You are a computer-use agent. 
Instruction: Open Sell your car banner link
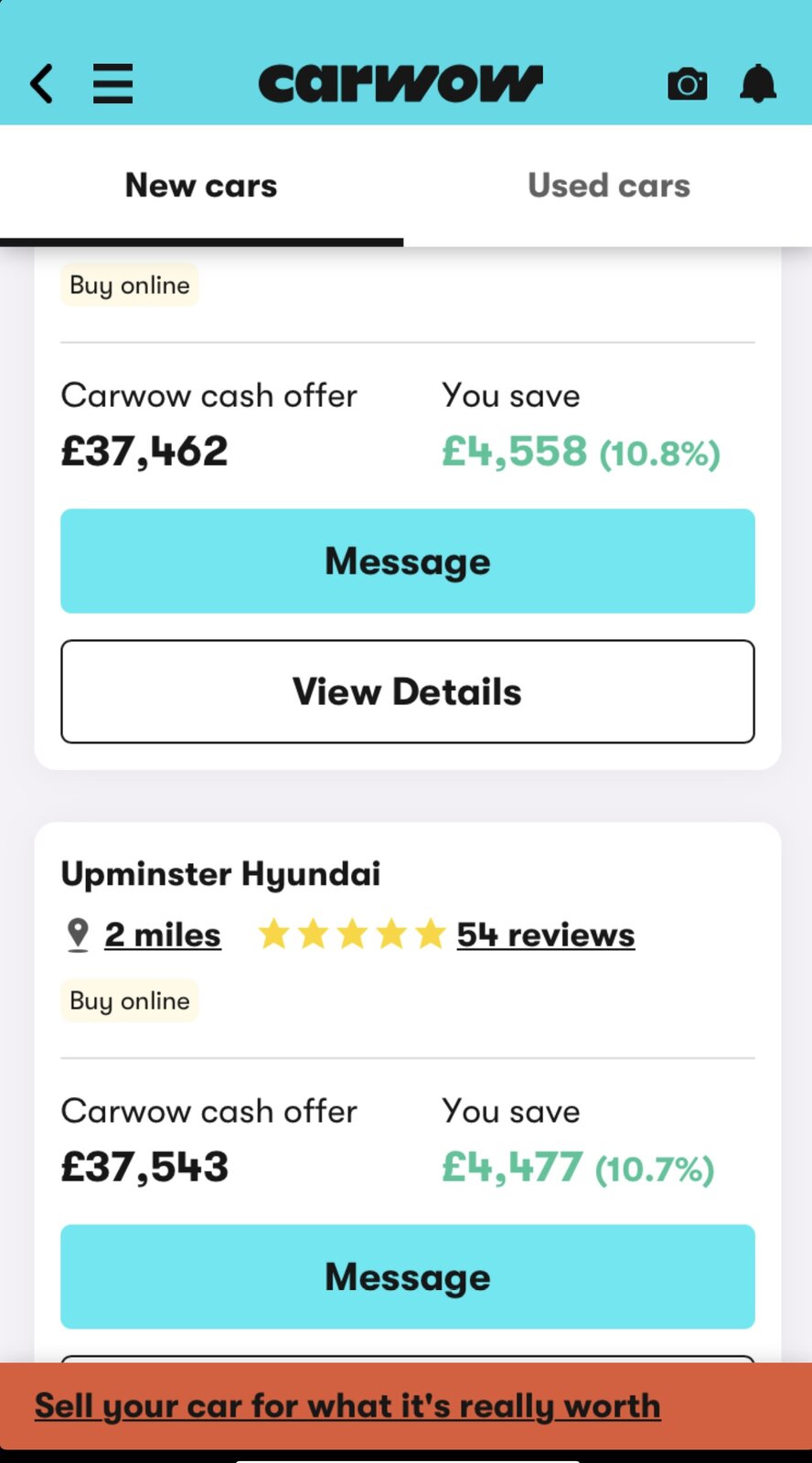pyautogui.click(x=347, y=1406)
